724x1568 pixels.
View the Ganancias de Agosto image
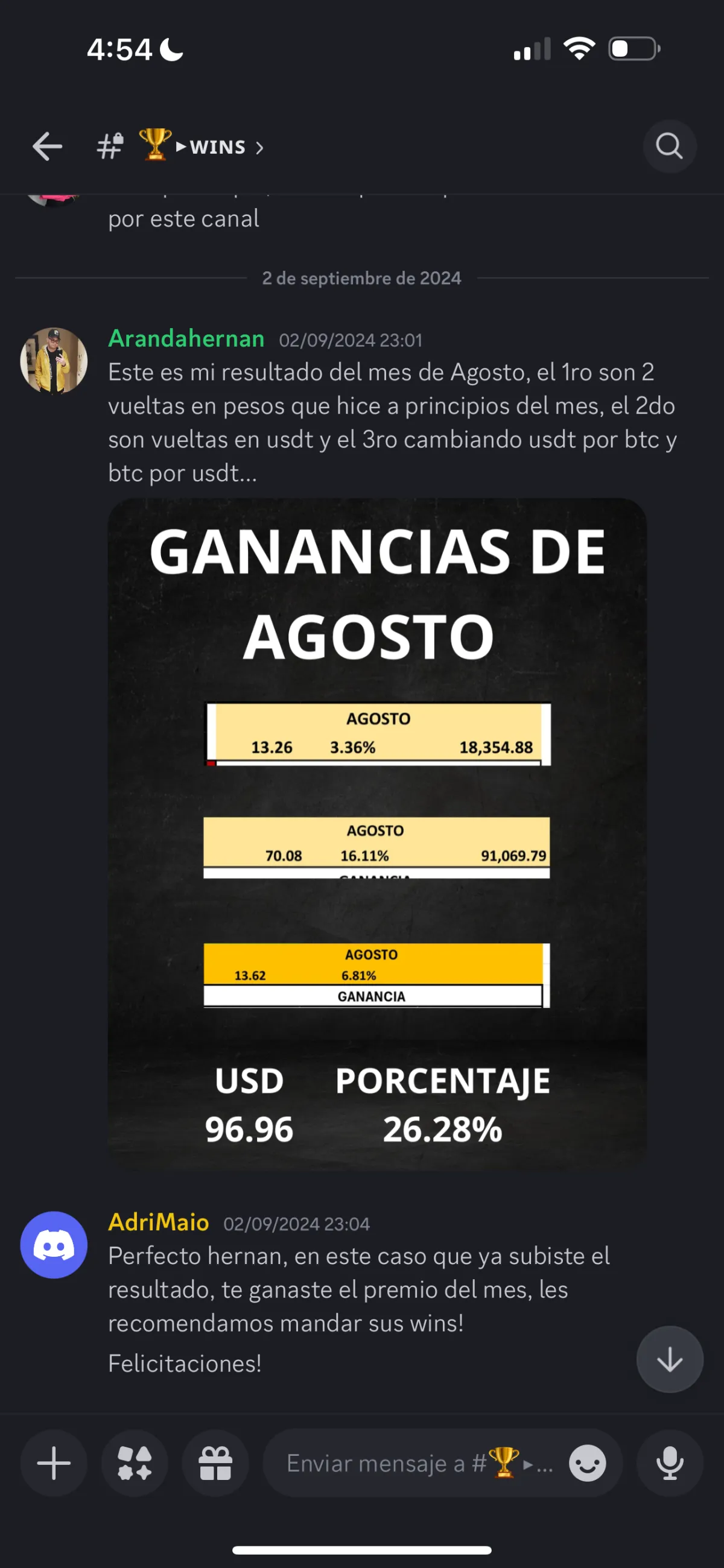(x=377, y=834)
